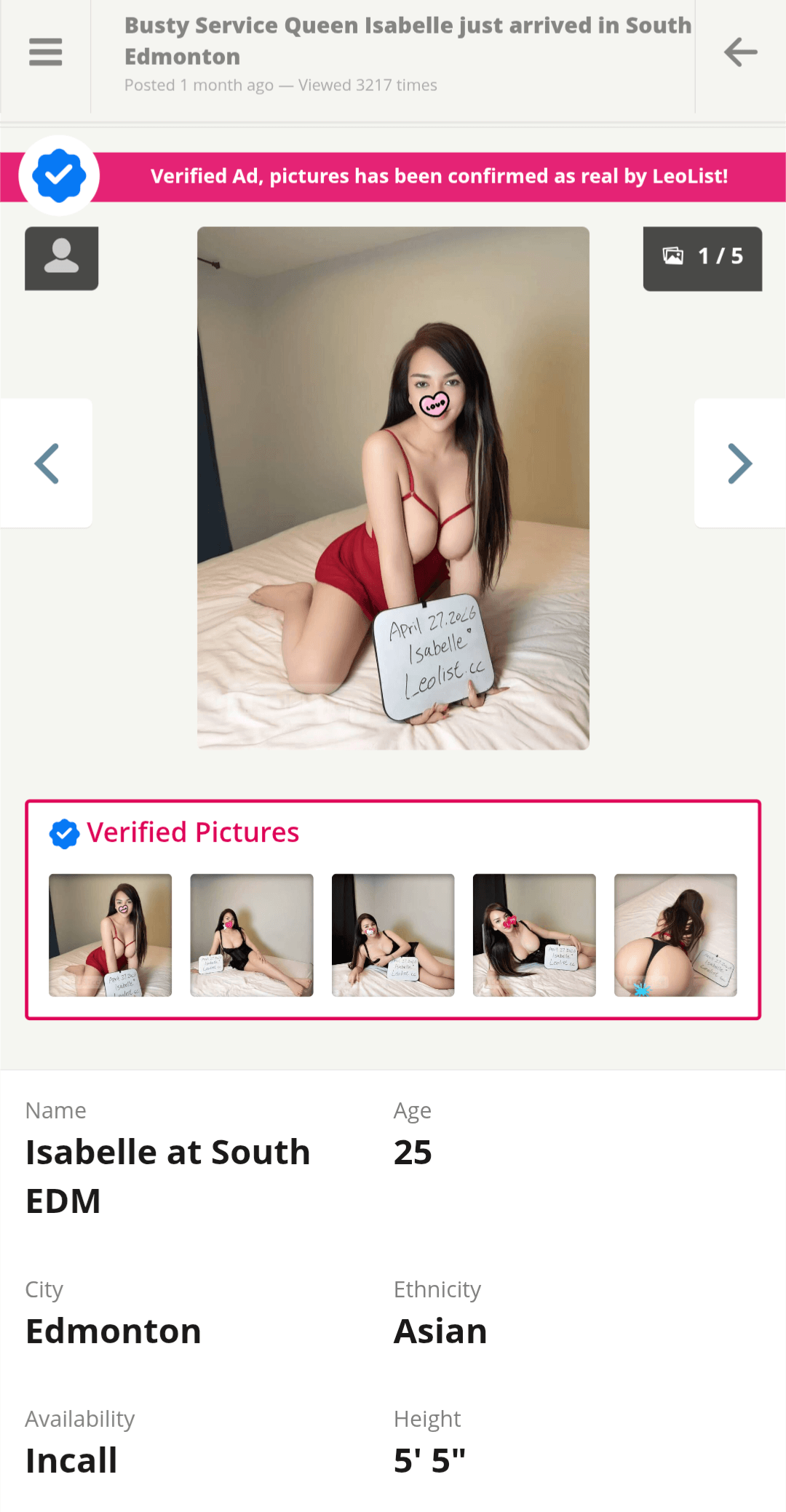Select the fifth verified picture thumbnail

click(x=675, y=935)
